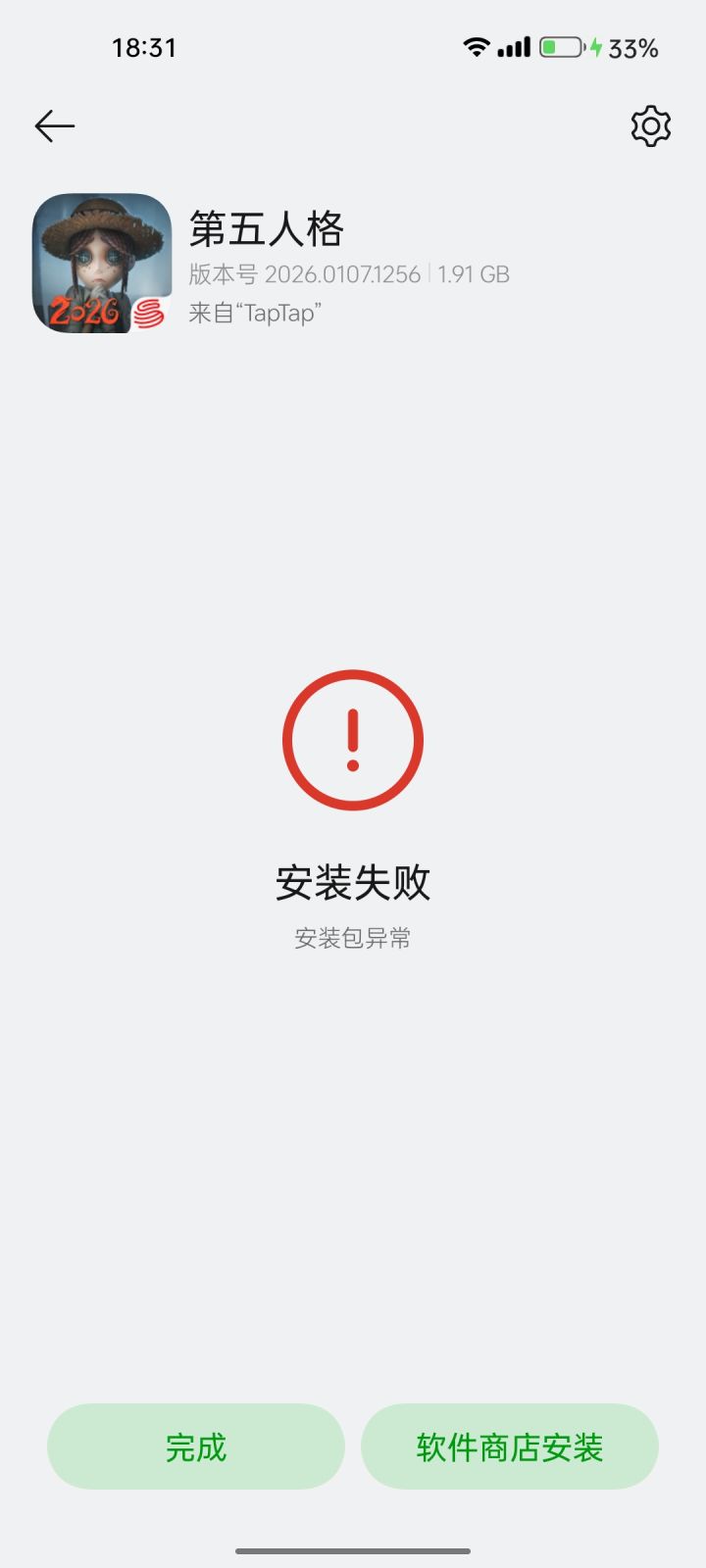Tap the 1.91 GB size text
Image resolution: width=706 pixels, height=1568 pixels.
coord(475,275)
